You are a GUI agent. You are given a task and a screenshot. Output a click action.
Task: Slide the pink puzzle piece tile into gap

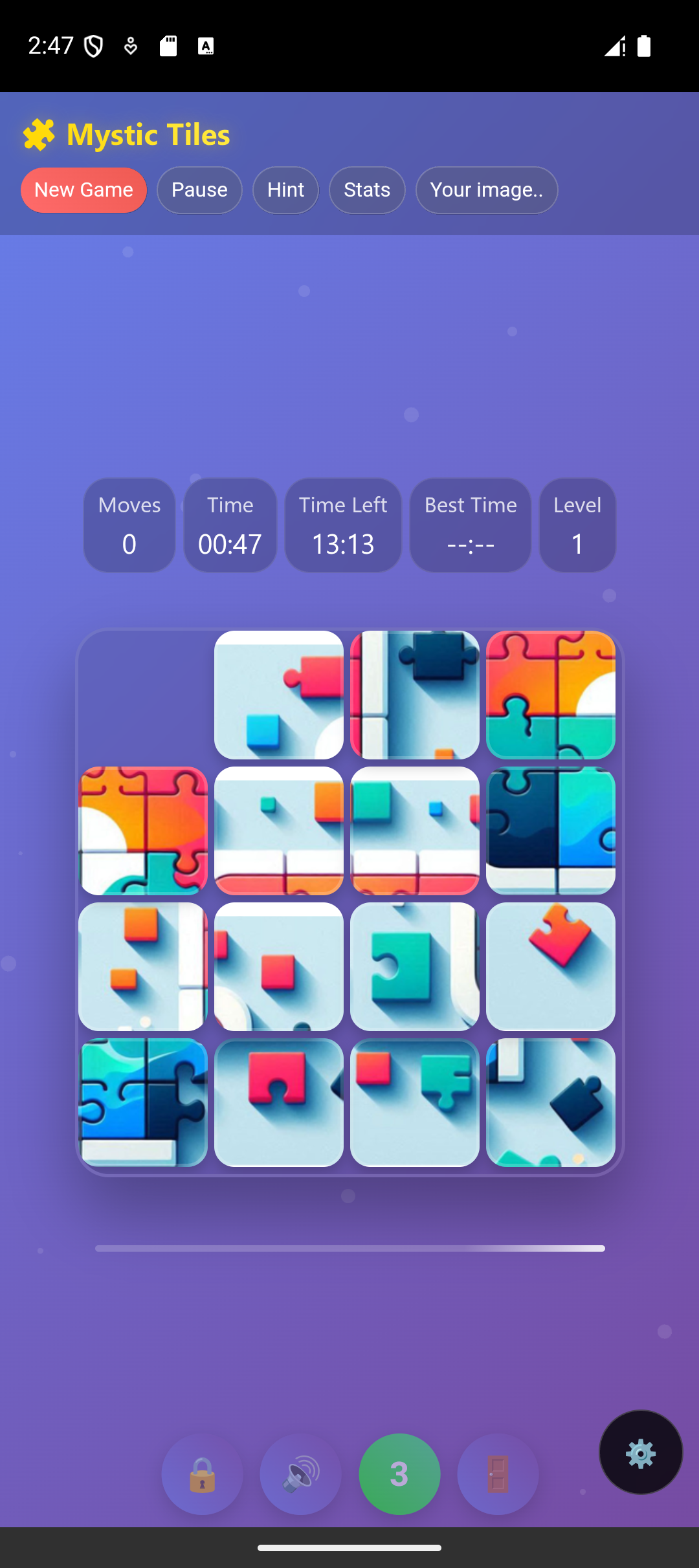[x=279, y=695]
